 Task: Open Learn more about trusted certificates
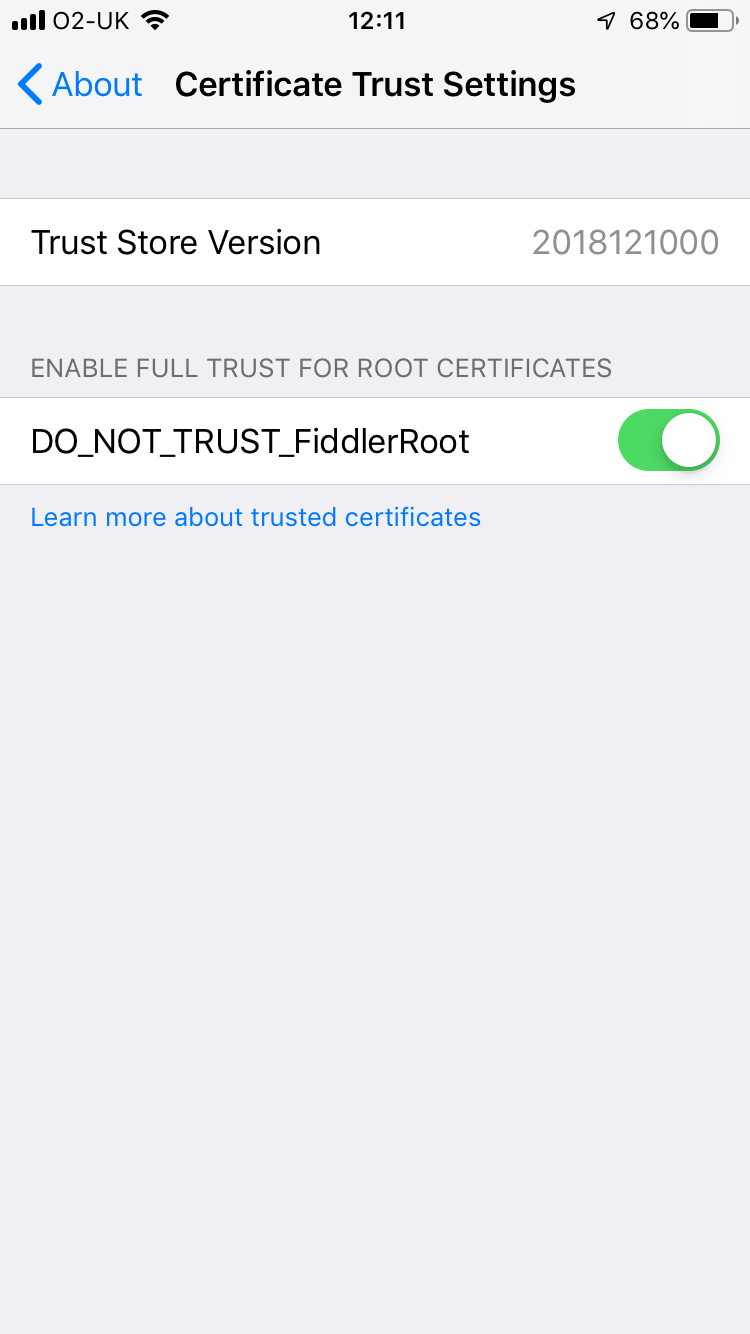click(256, 517)
